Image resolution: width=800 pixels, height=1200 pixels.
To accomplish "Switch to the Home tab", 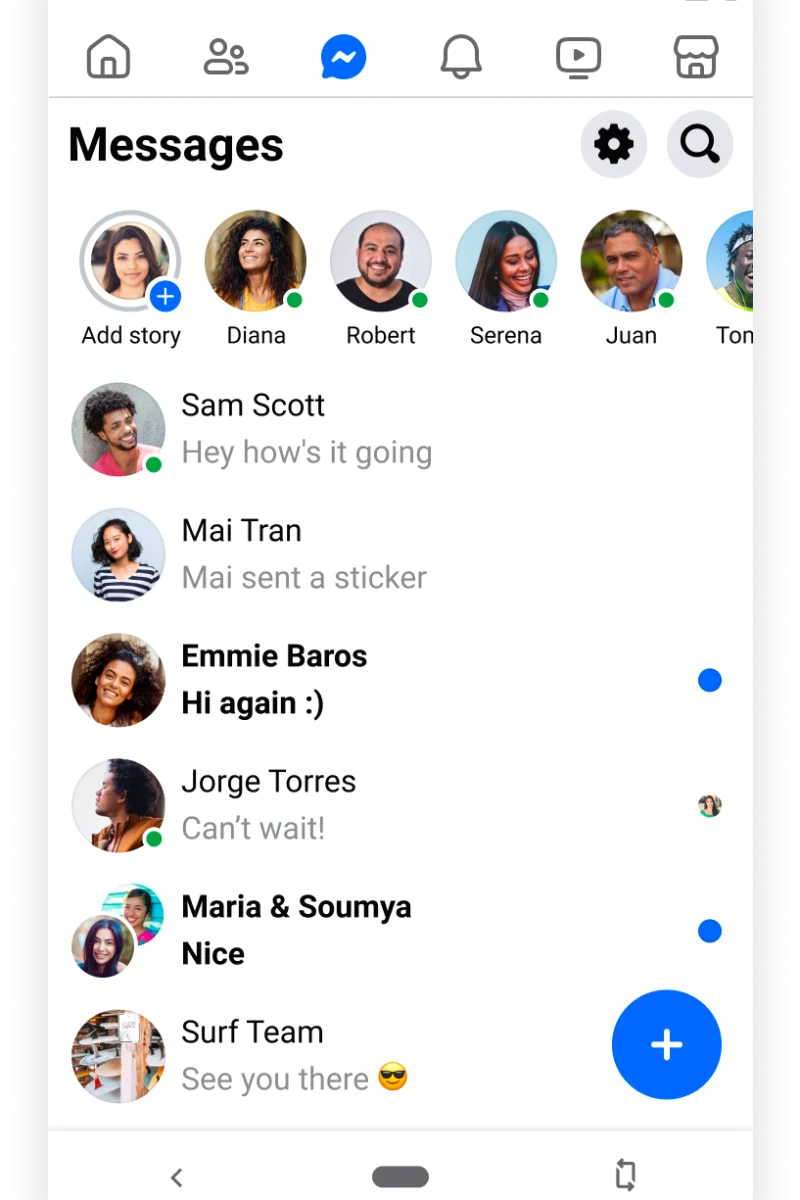I will point(109,57).
